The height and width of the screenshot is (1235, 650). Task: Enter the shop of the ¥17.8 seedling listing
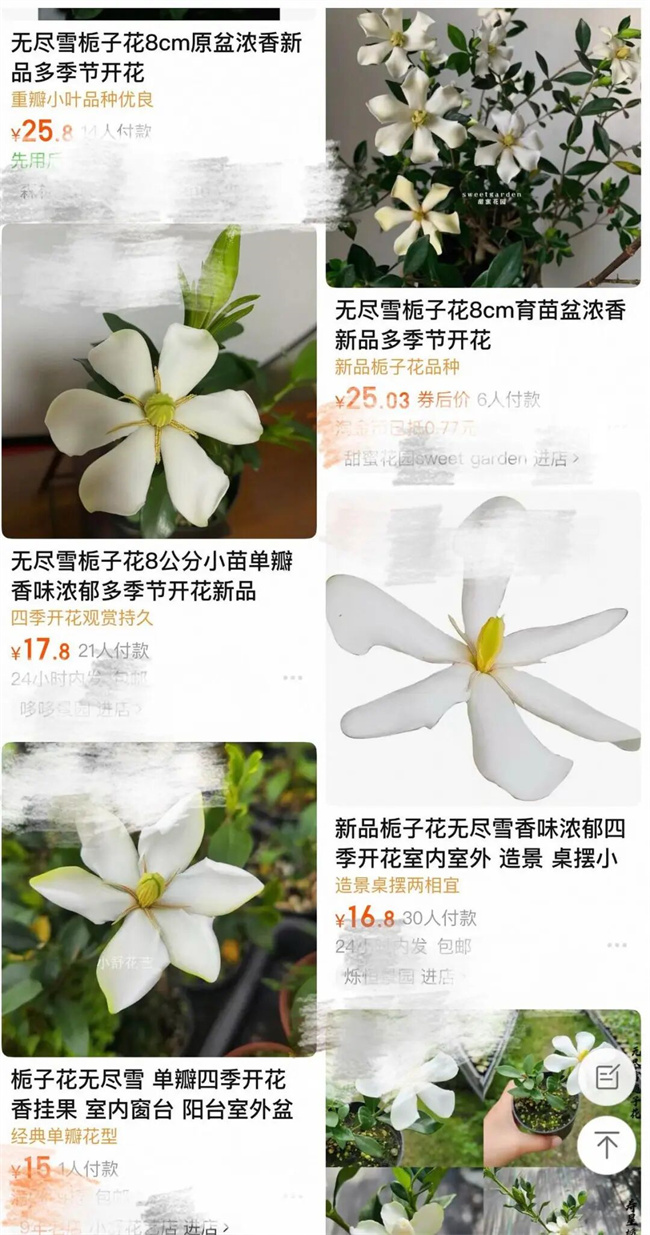pyautogui.click(x=80, y=708)
